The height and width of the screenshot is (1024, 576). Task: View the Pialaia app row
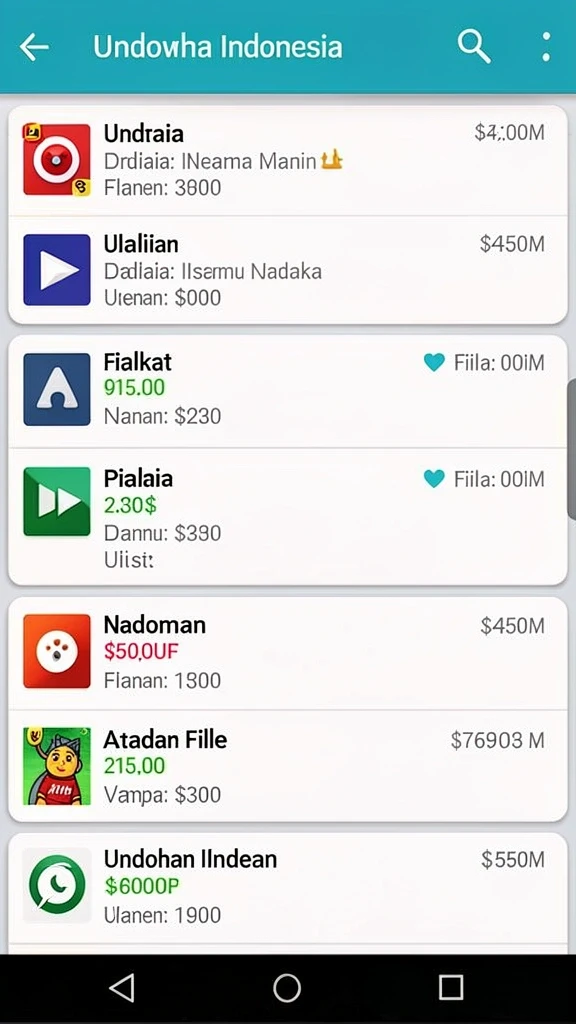(287, 516)
